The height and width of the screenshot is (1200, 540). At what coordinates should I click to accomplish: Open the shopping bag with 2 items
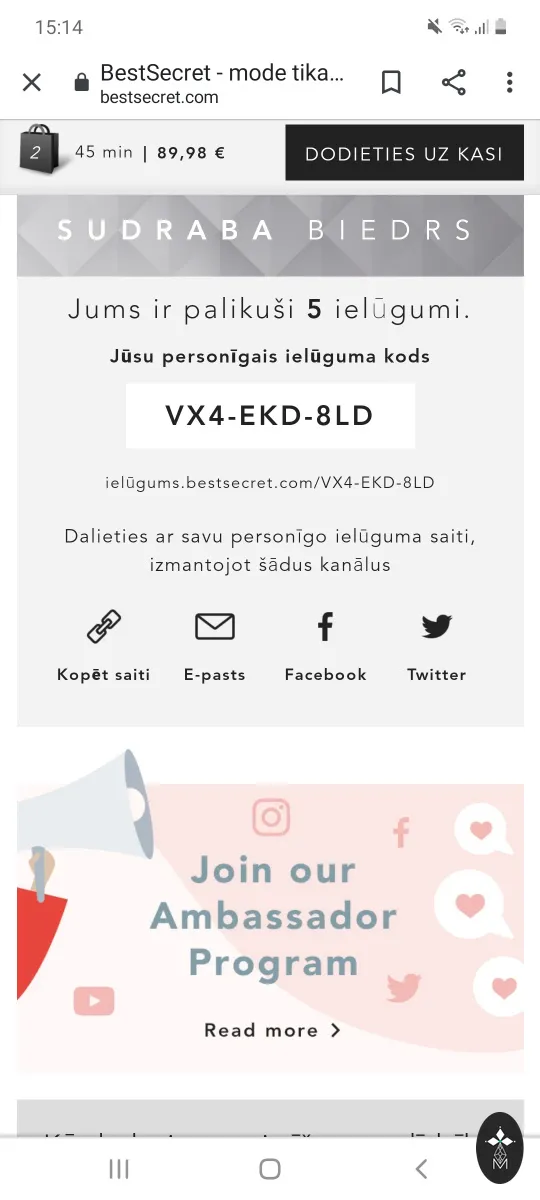click(x=37, y=150)
